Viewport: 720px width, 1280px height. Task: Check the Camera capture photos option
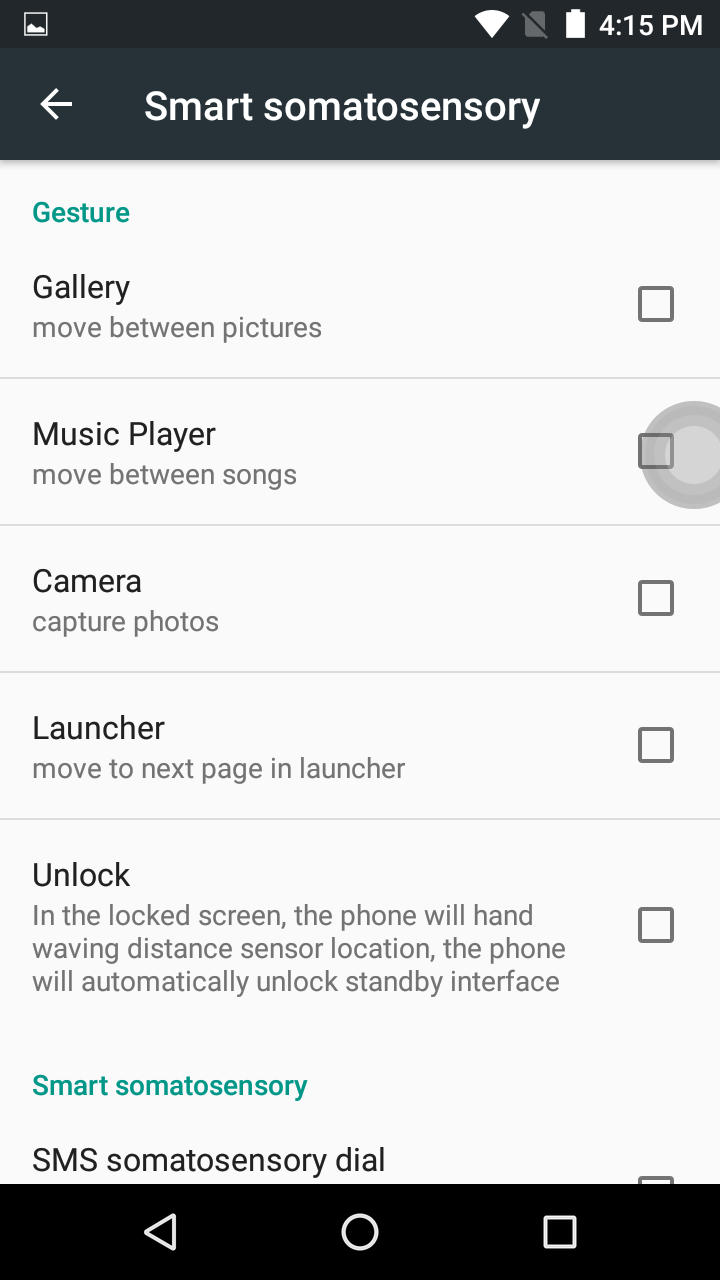coord(655,598)
